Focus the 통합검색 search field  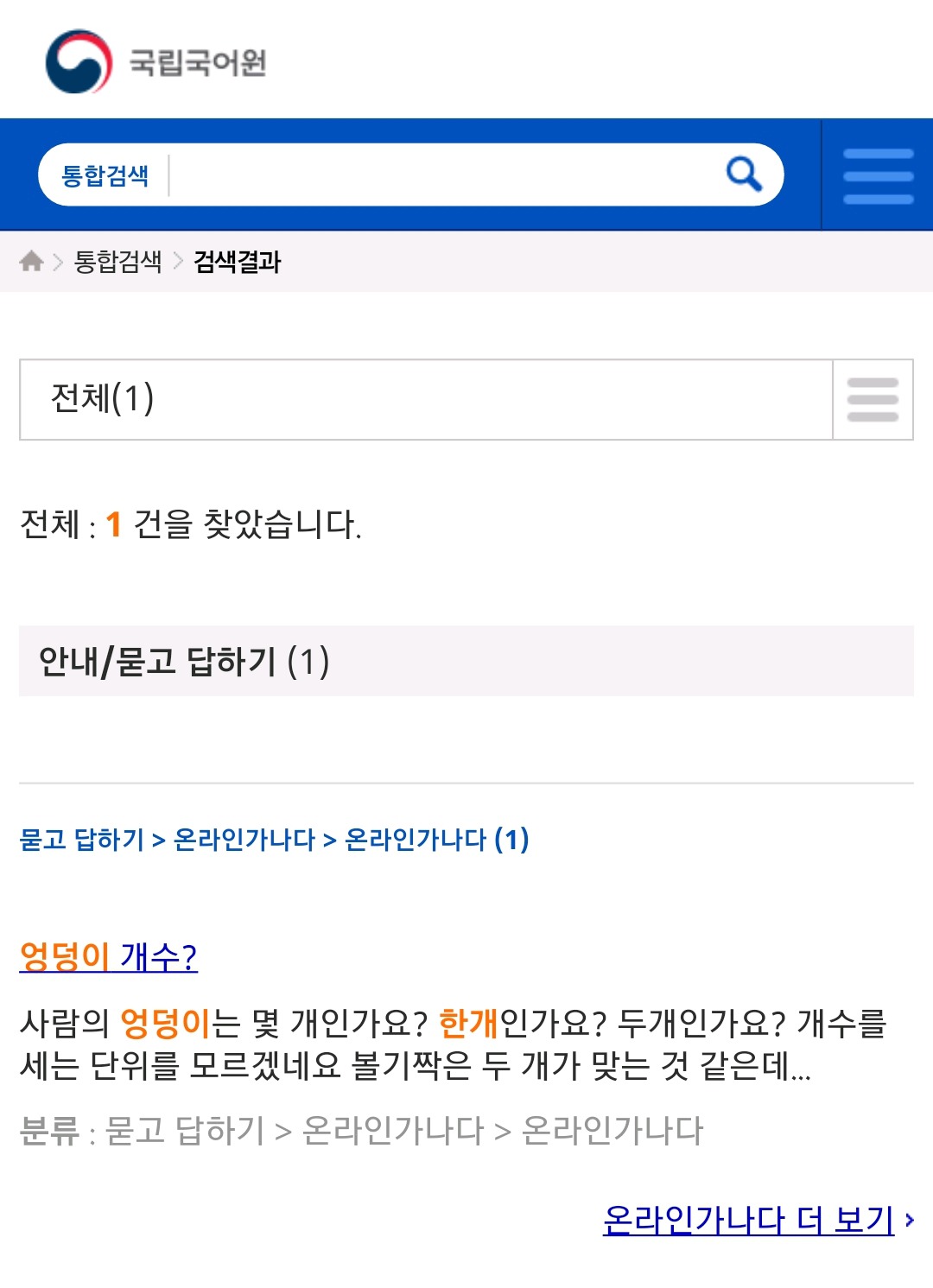[441, 175]
